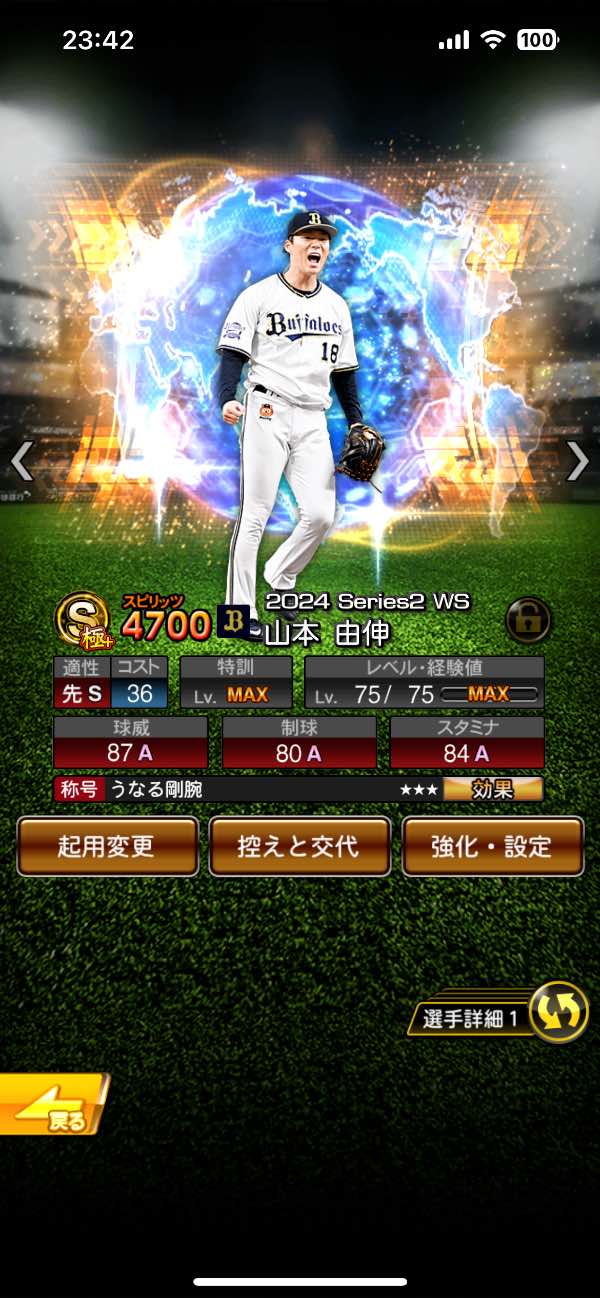Toggle the player lock icon
Viewport: 600px width, 1298px height.
pyautogui.click(x=528, y=620)
